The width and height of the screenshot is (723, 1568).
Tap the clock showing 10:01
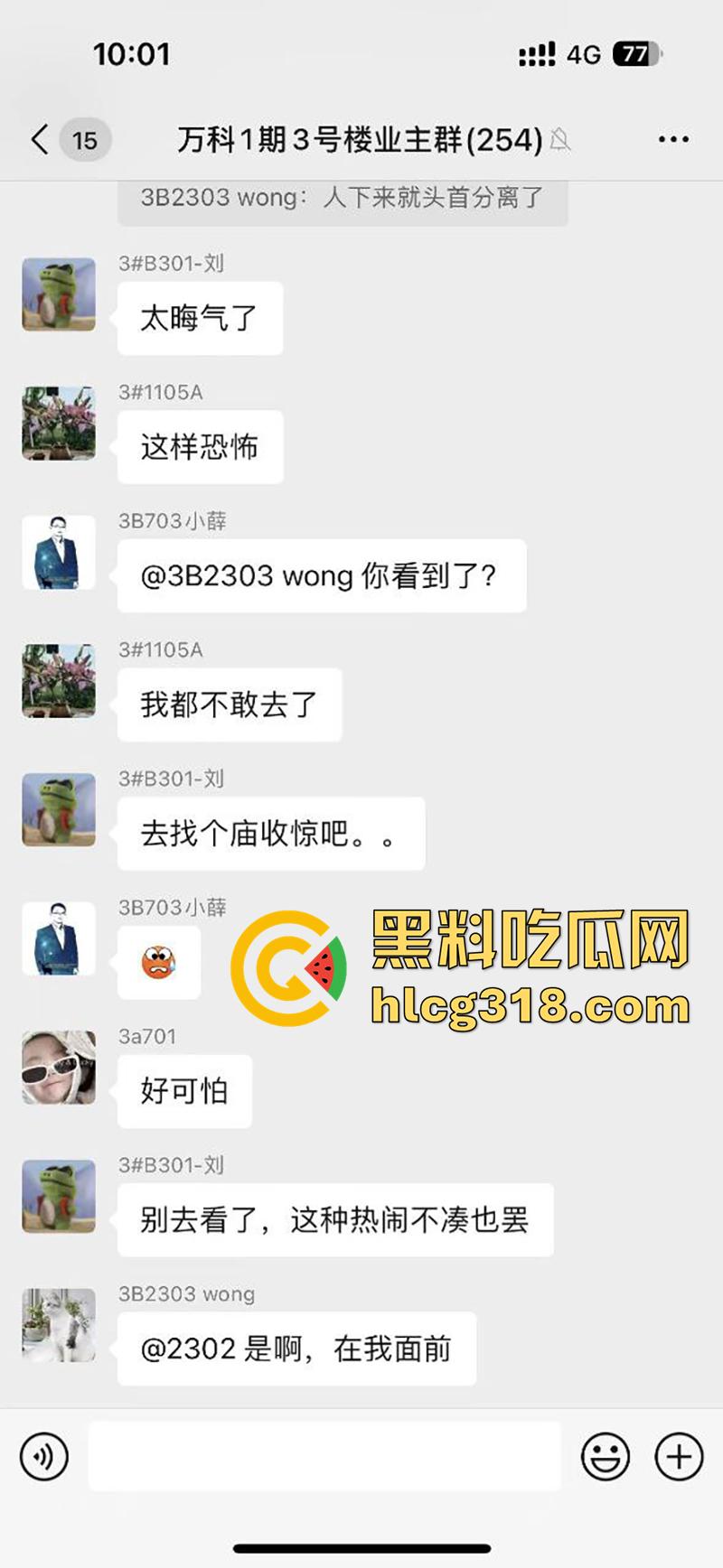point(131,54)
